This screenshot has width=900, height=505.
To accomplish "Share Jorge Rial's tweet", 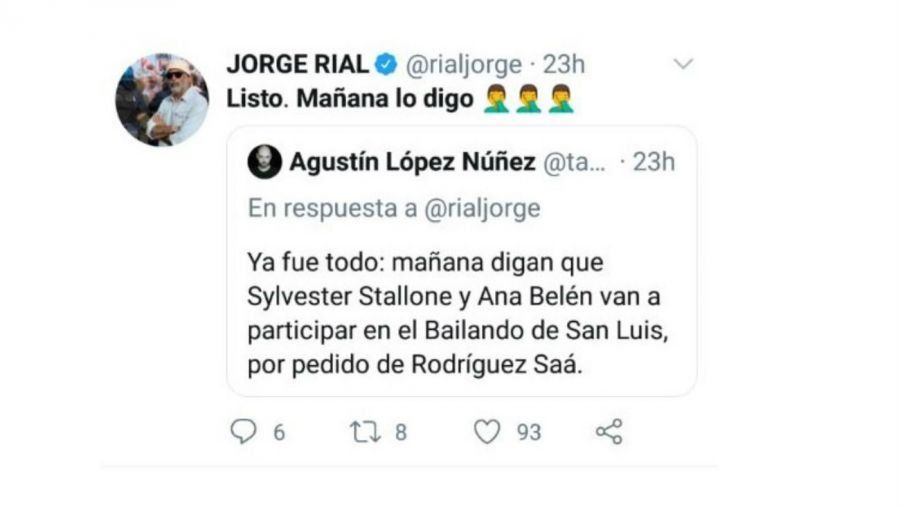I will coord(609,432).
